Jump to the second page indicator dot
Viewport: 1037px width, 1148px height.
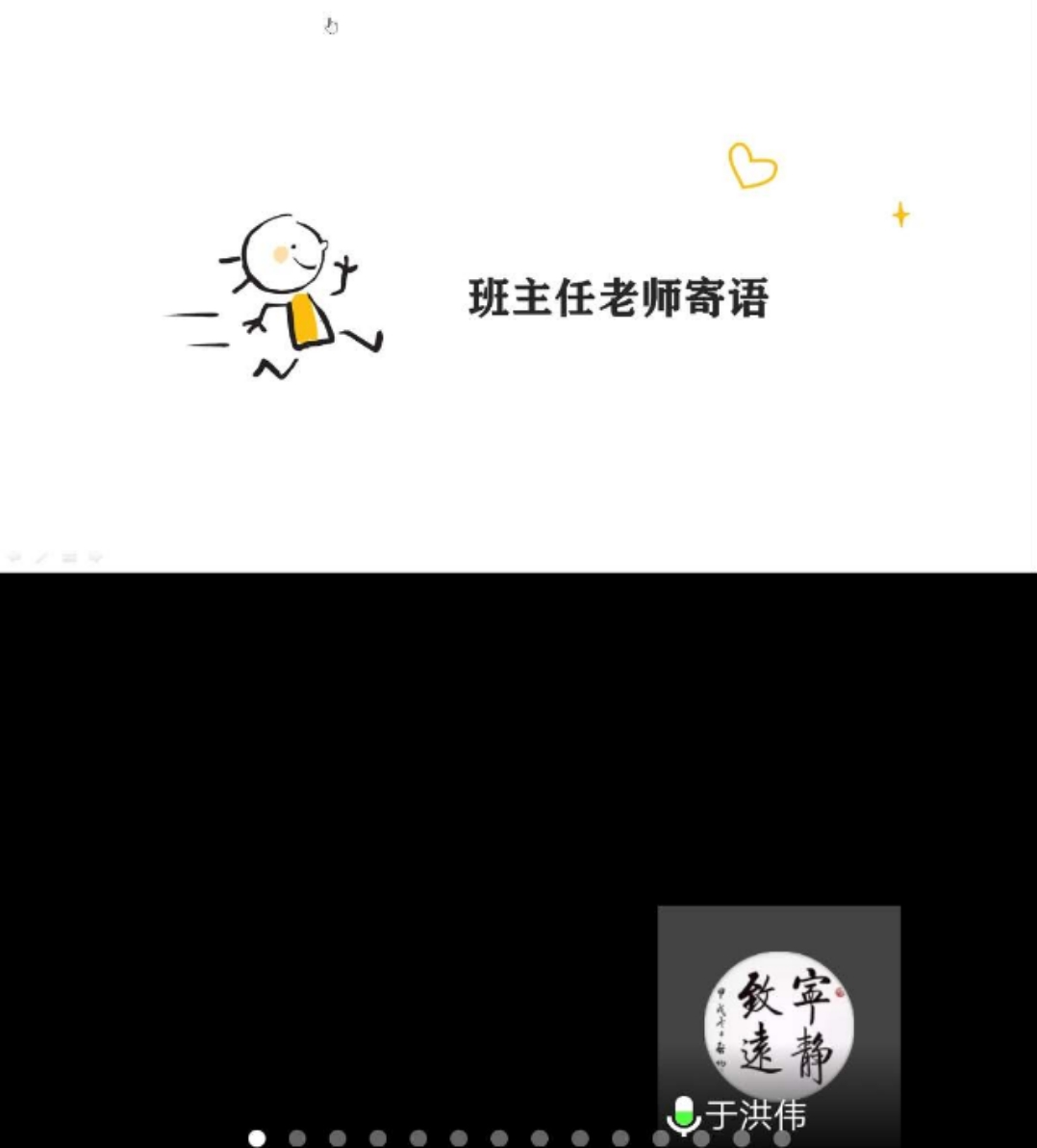click(297, 1138)
